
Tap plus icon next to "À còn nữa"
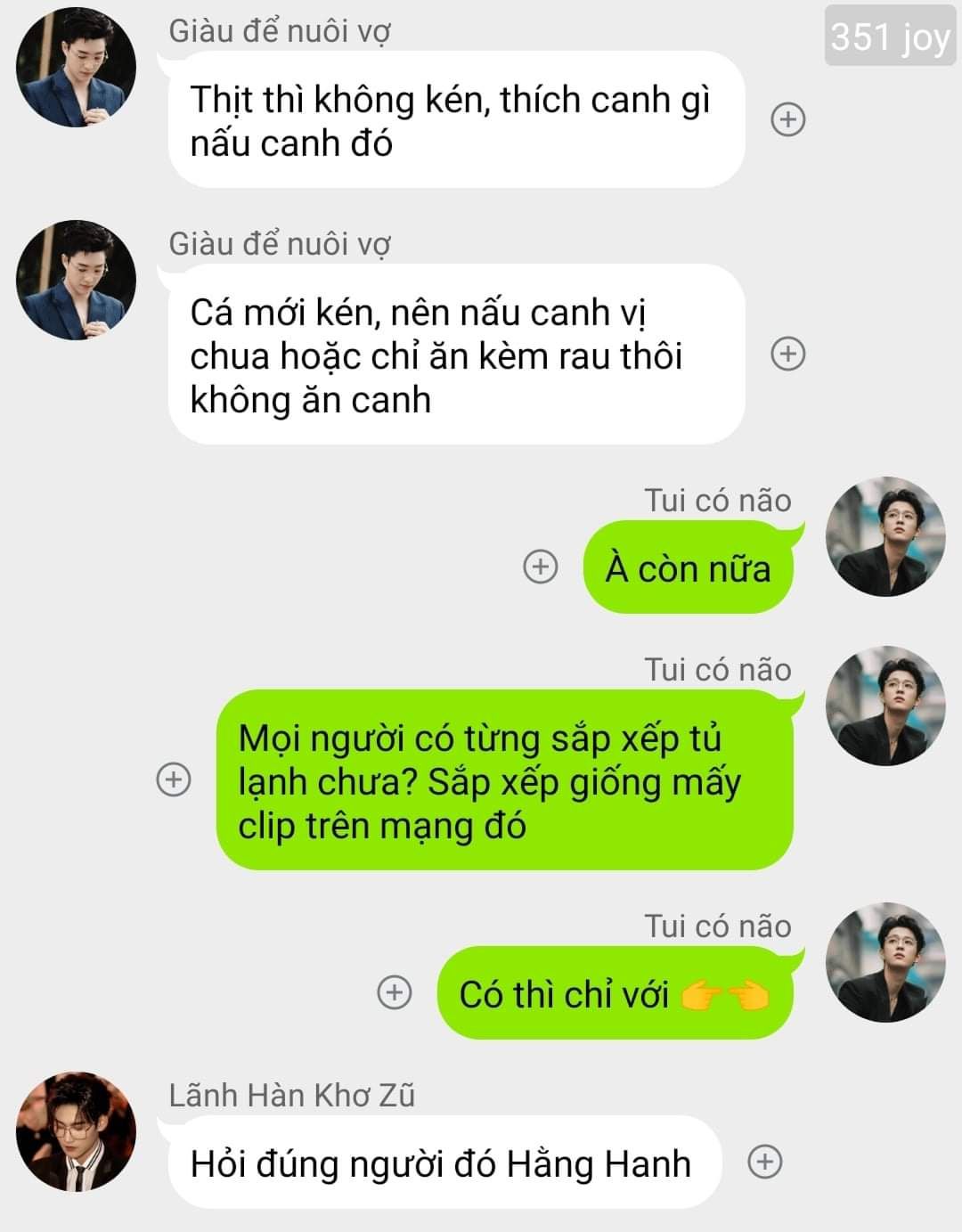point(540,567)
